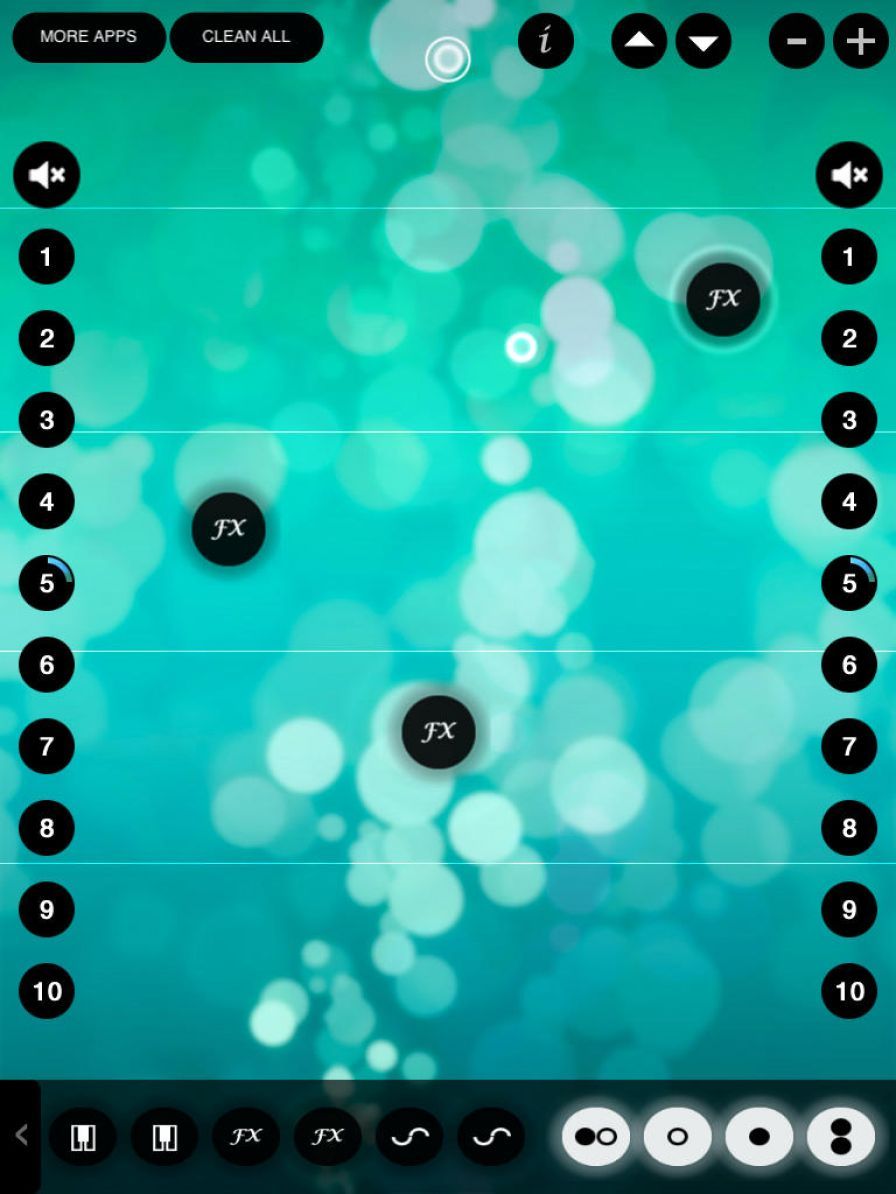Tap the minus button
Image resolution: width=896 pixels, height=1194 pixels.
click(796, 41)
